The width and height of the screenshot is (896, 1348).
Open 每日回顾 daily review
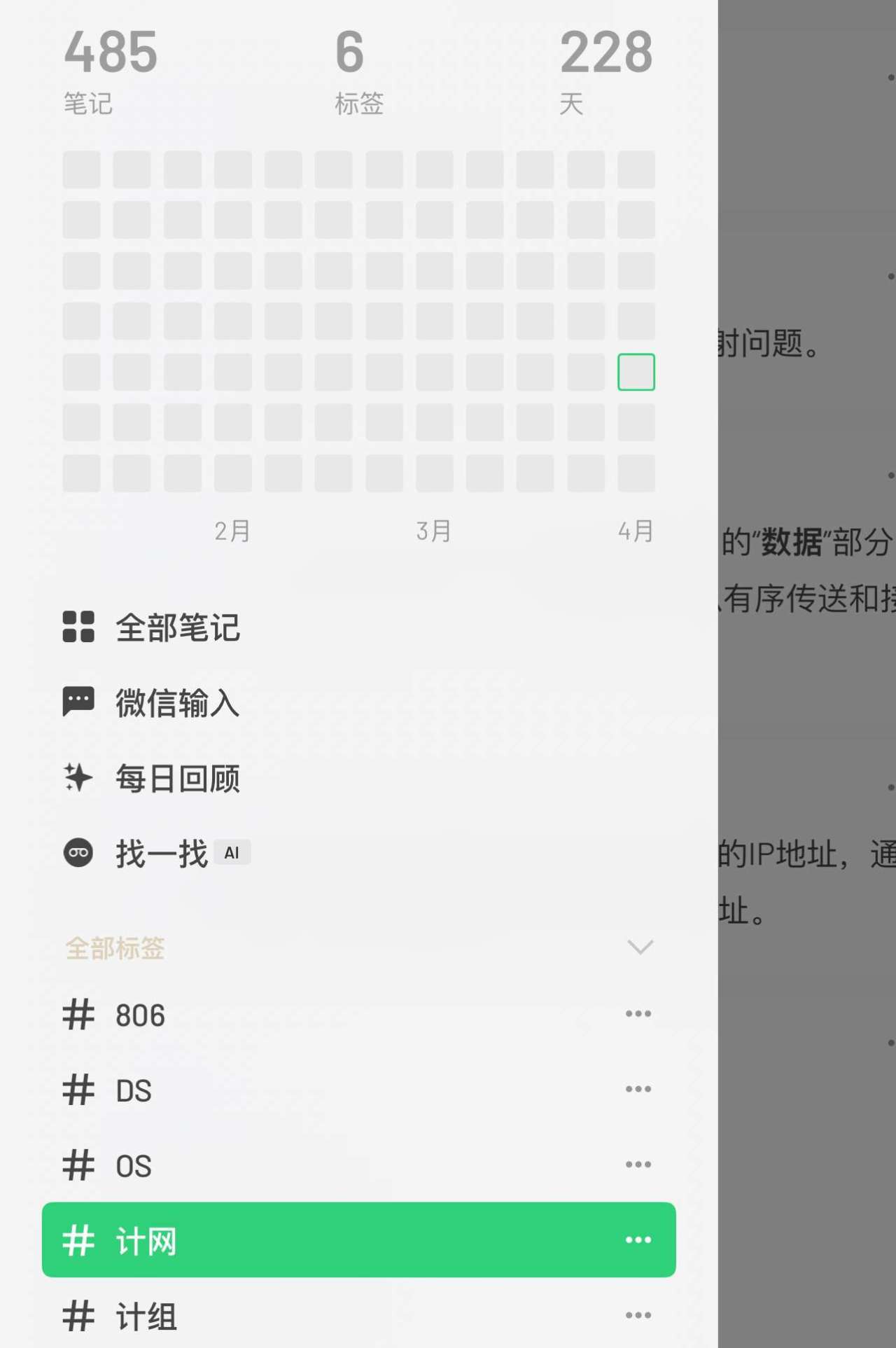click(177, 778)
